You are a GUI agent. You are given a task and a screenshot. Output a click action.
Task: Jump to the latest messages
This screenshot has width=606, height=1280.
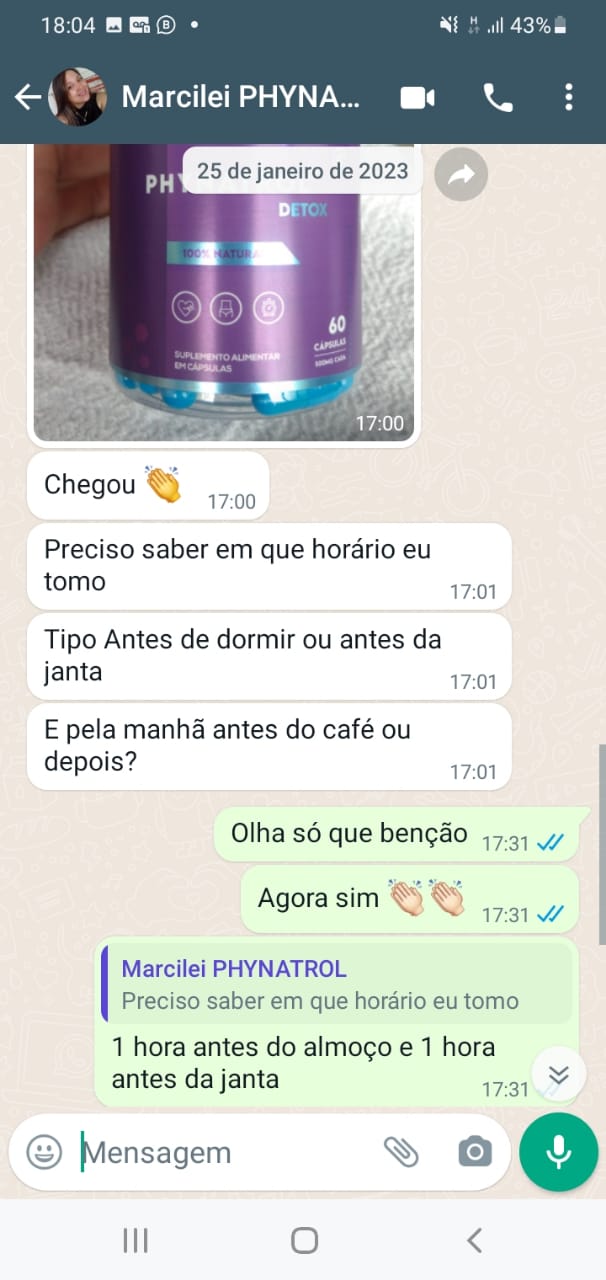tap(558, 1074)
